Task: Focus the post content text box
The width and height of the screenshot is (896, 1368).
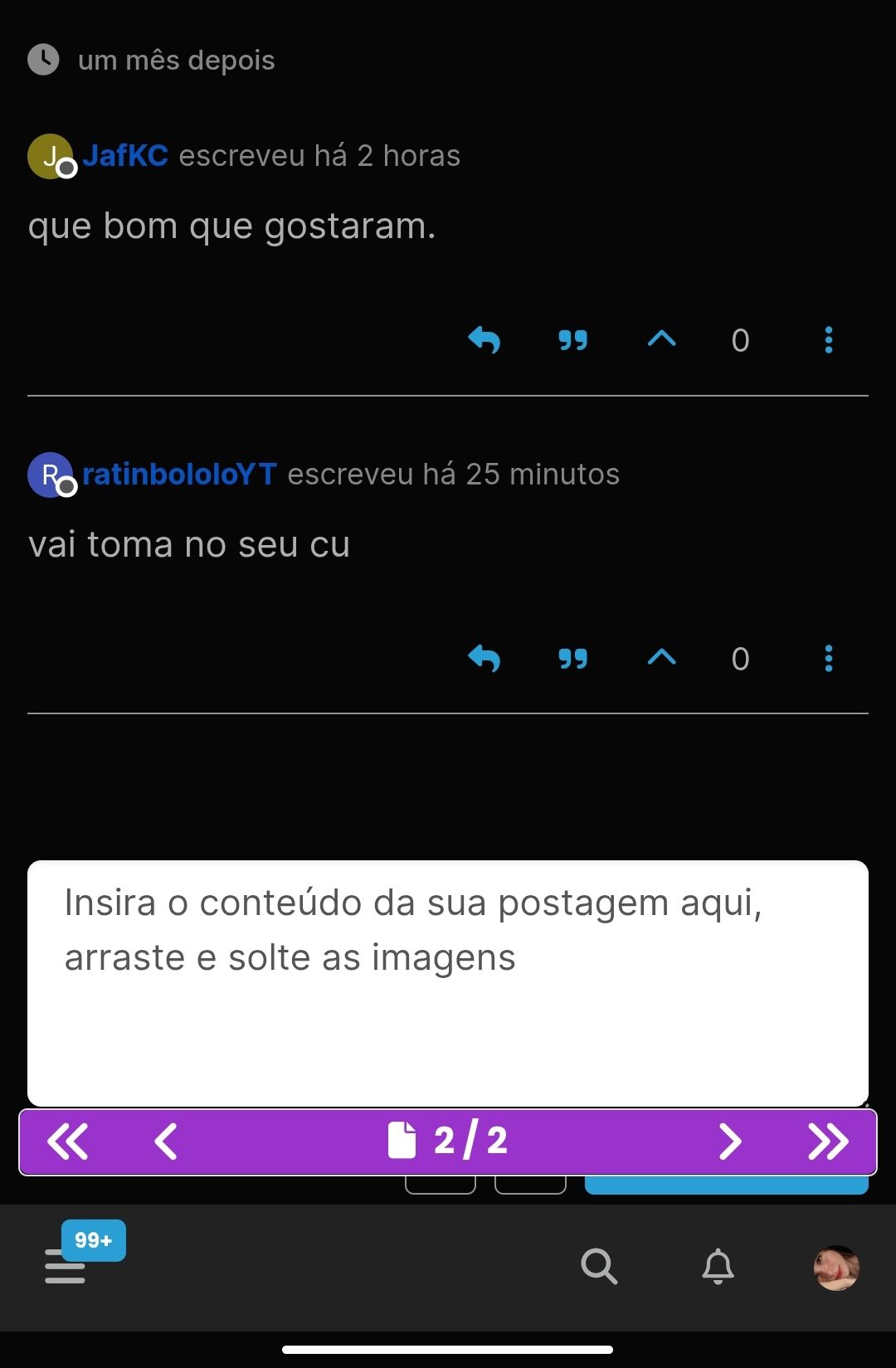Action: pos(448,983)
